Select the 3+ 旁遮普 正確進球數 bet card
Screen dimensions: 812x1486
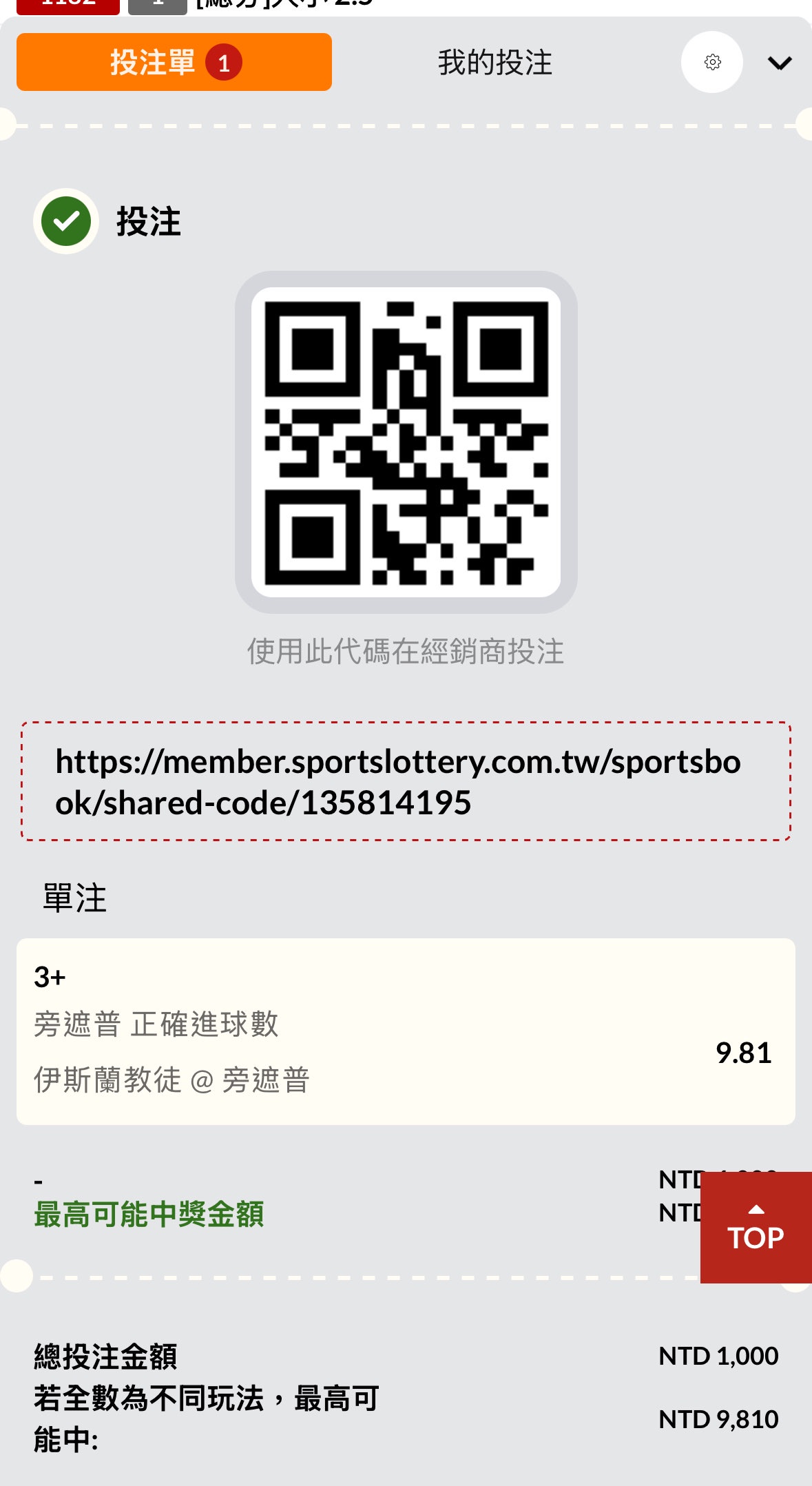click(x=406, y=1031)
